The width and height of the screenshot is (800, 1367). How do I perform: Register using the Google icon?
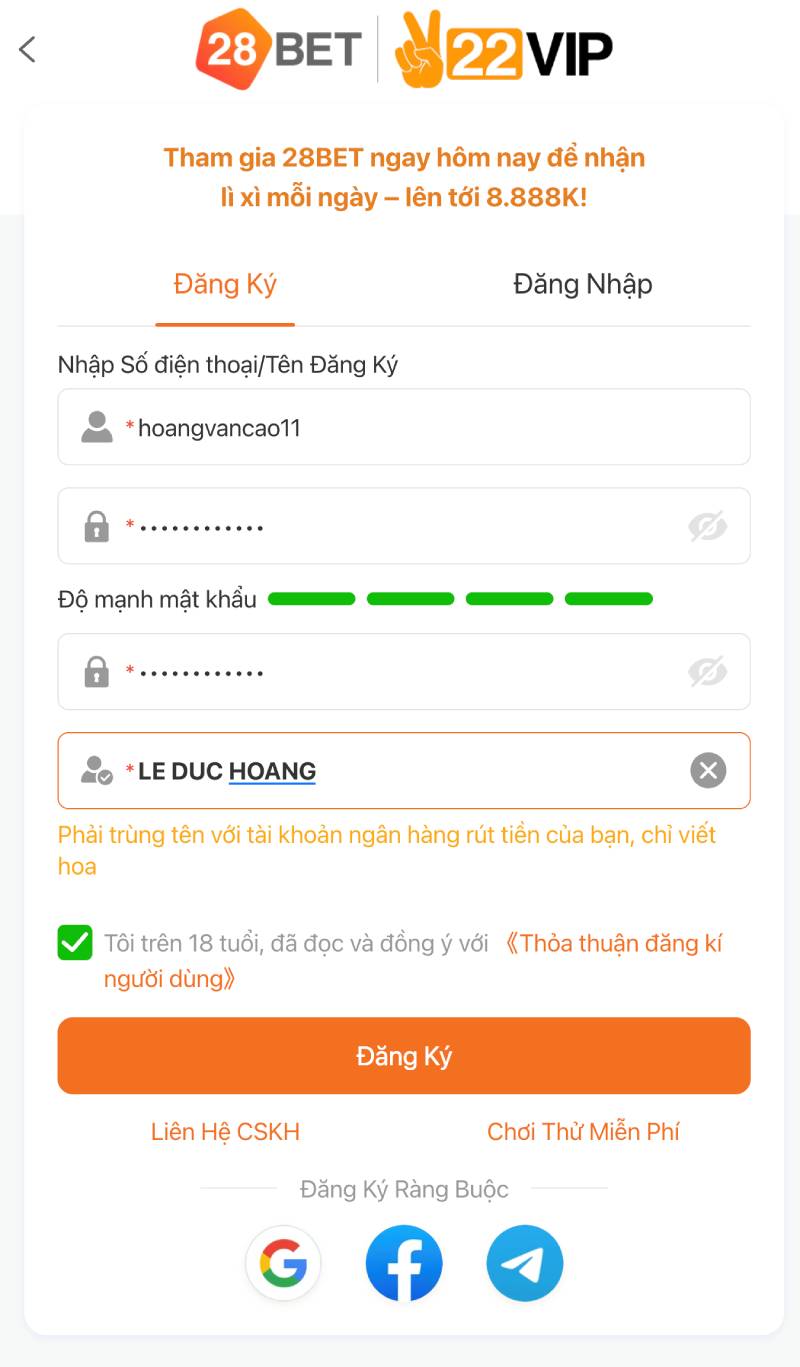(x=283, y=1263)
